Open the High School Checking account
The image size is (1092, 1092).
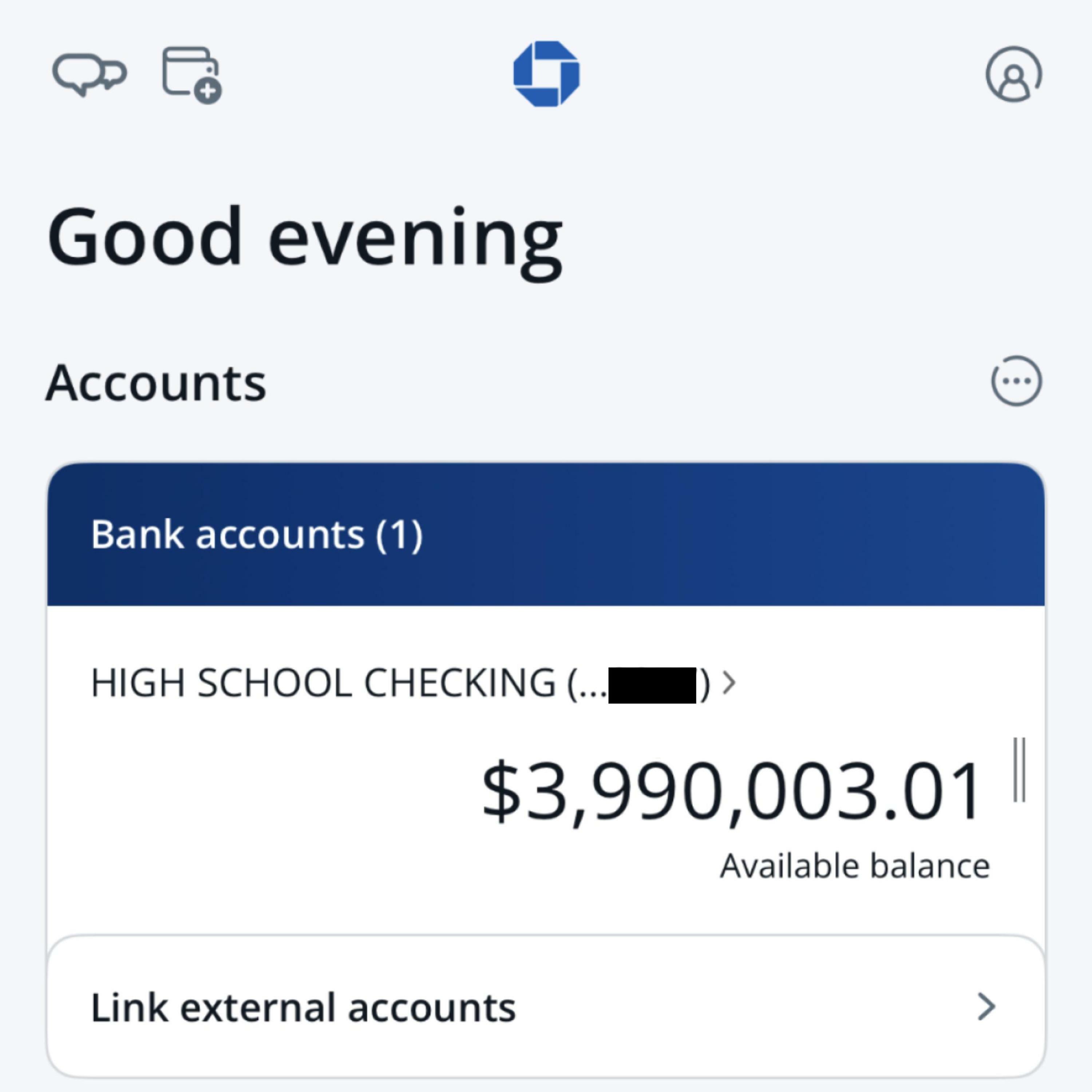coord(413,683)
